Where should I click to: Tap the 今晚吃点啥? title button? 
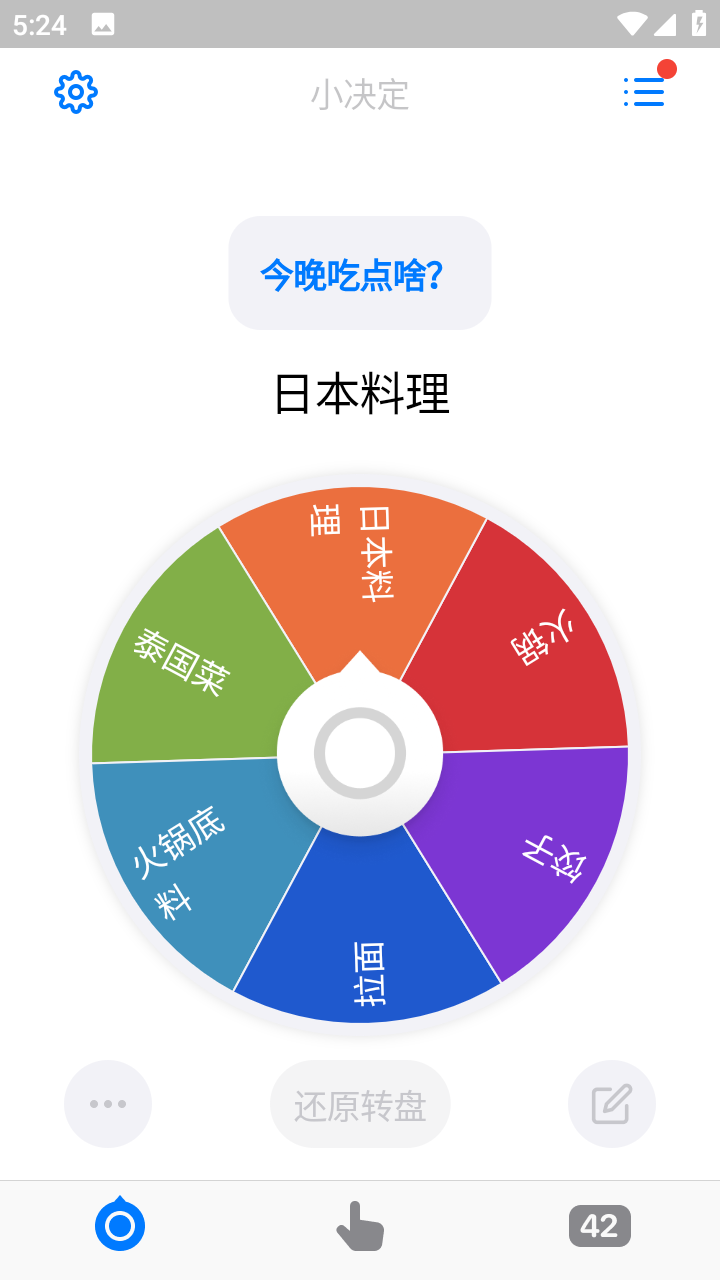(x=360, y=273)
